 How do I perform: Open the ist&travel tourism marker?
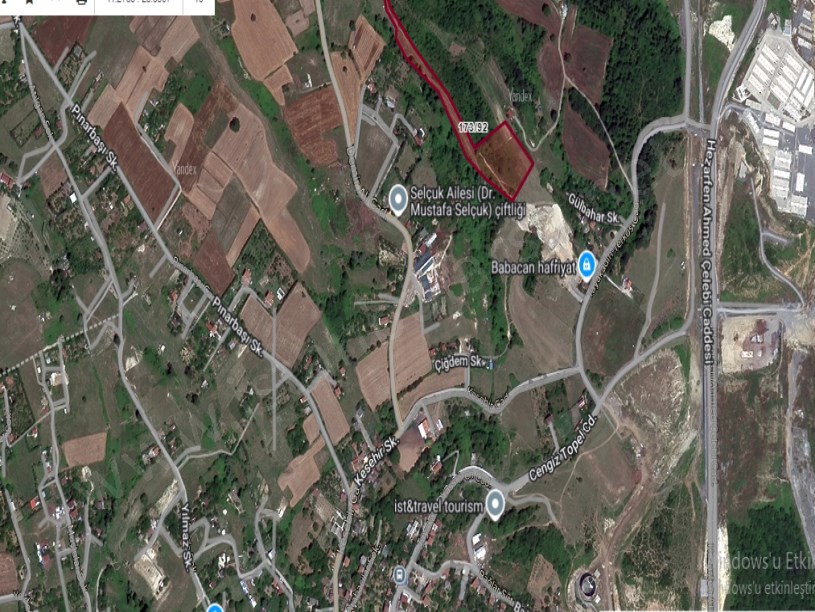click(x=493, y=501)
